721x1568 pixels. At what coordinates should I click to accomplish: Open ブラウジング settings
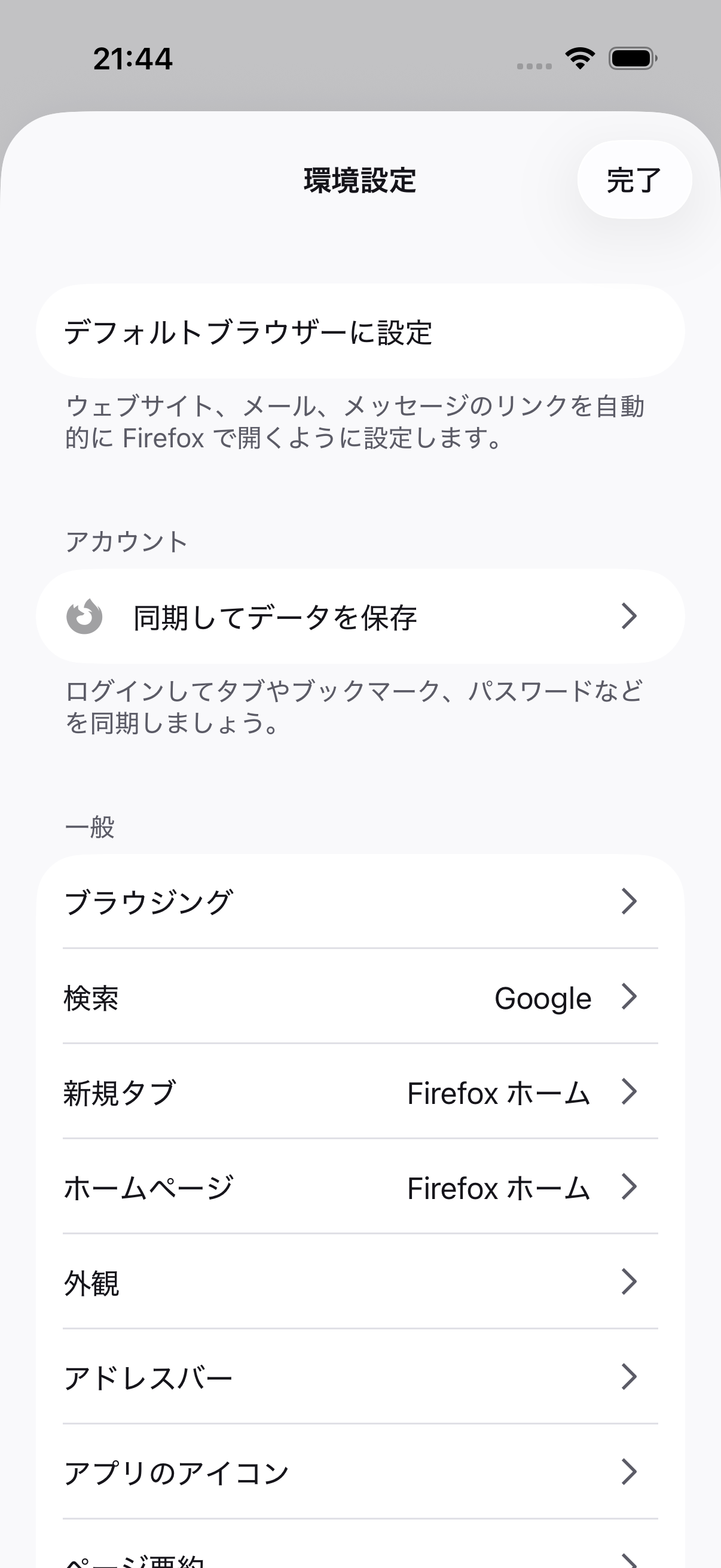360,901
